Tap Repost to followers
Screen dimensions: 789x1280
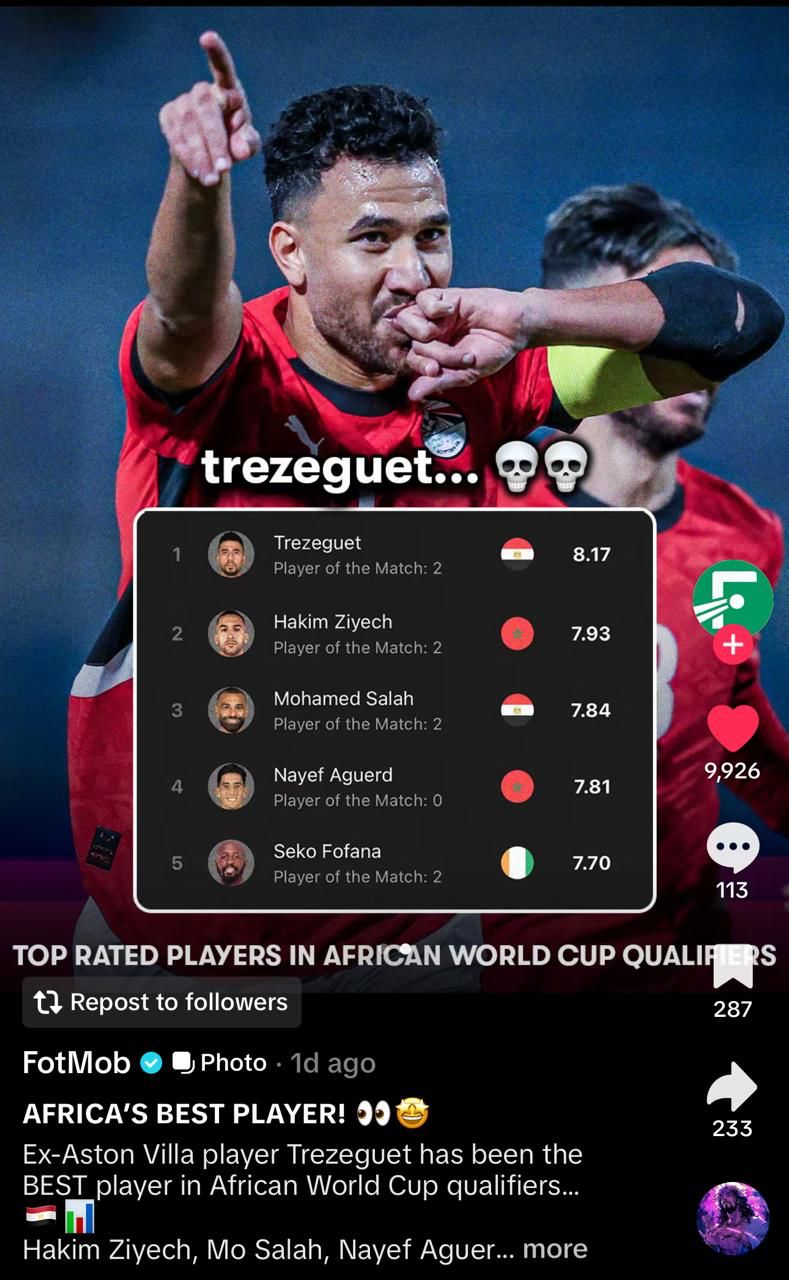point(161,1002)
